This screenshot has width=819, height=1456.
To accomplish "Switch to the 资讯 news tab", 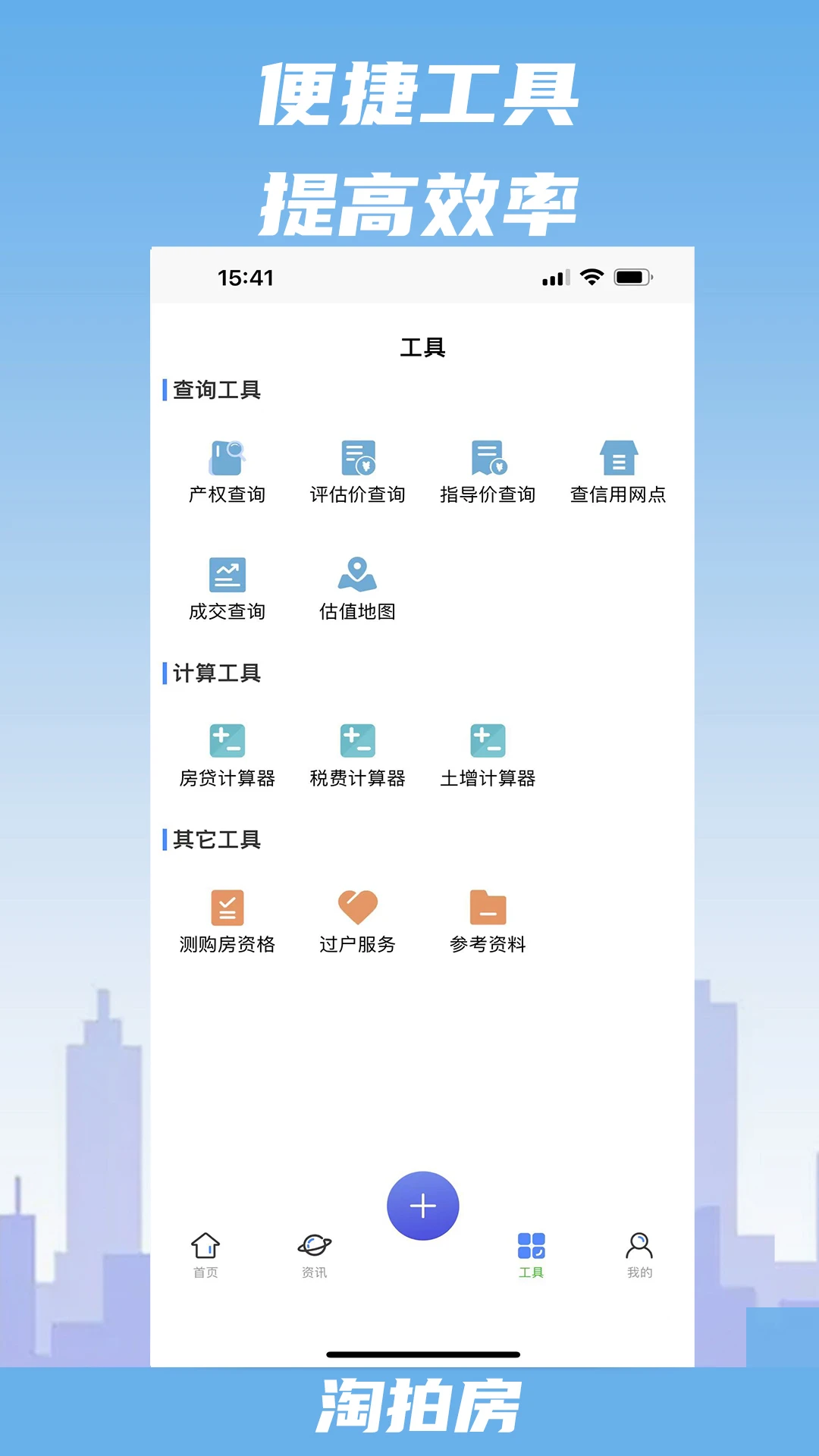I will [x=314, y=1251].
